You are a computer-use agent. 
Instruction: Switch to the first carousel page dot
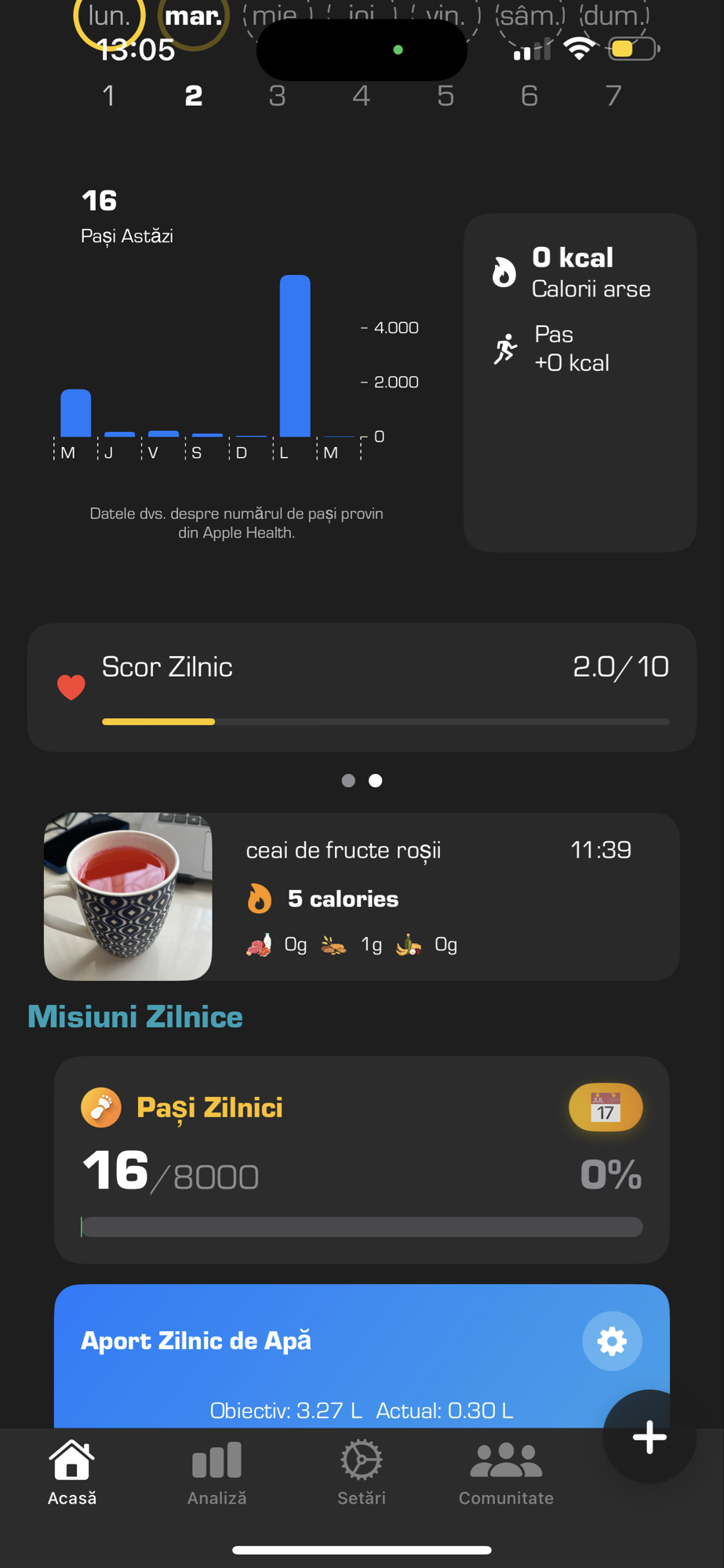(348, 780)
